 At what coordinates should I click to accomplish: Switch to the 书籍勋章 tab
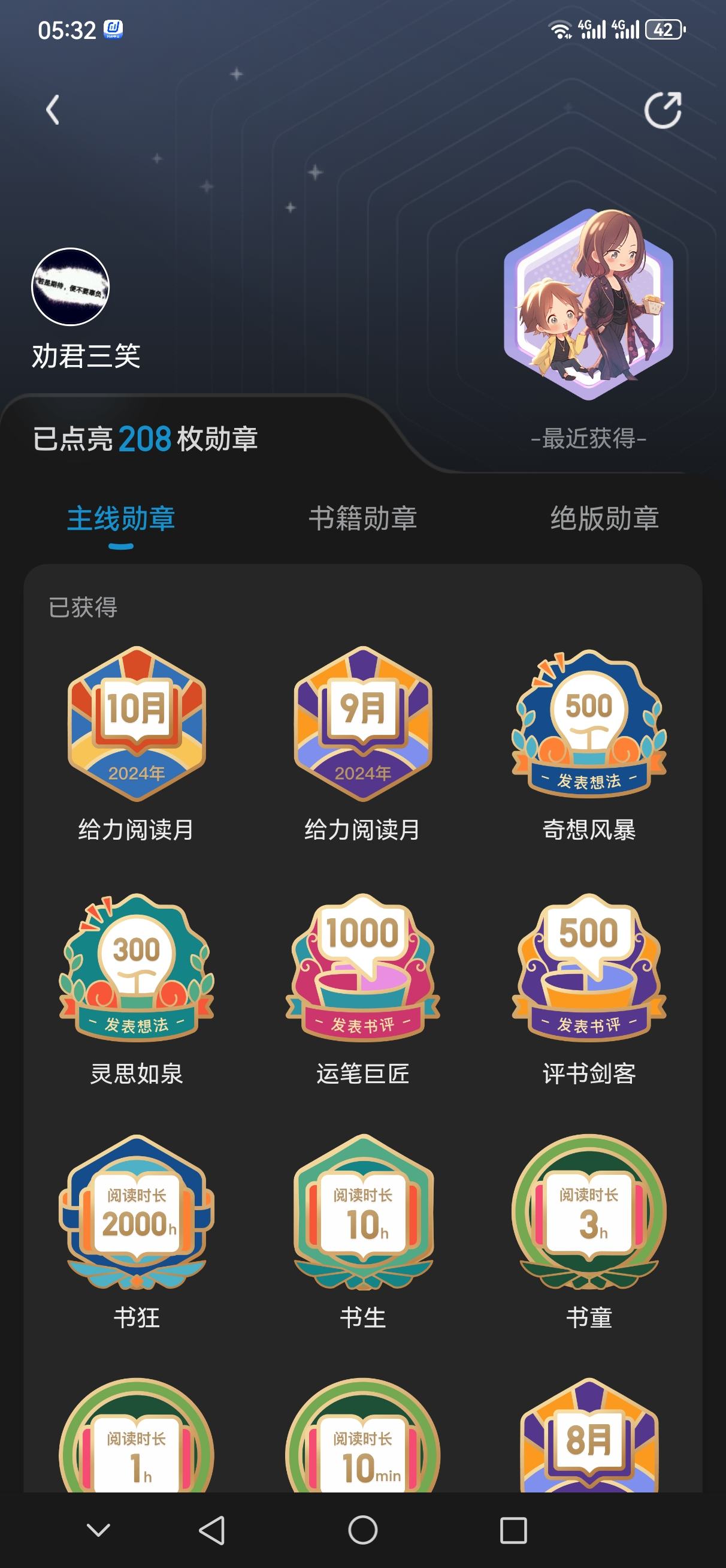362,518
